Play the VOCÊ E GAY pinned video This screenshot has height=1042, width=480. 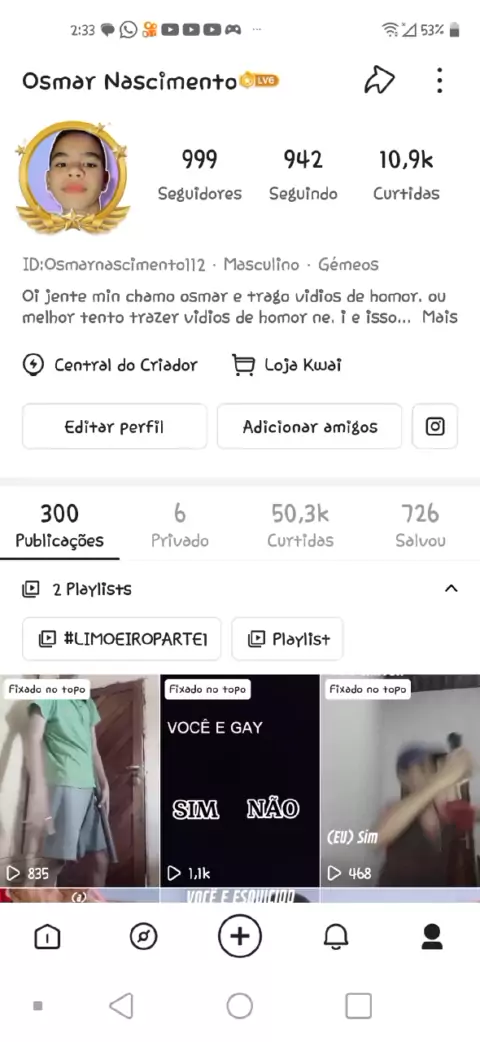(240, 781)
